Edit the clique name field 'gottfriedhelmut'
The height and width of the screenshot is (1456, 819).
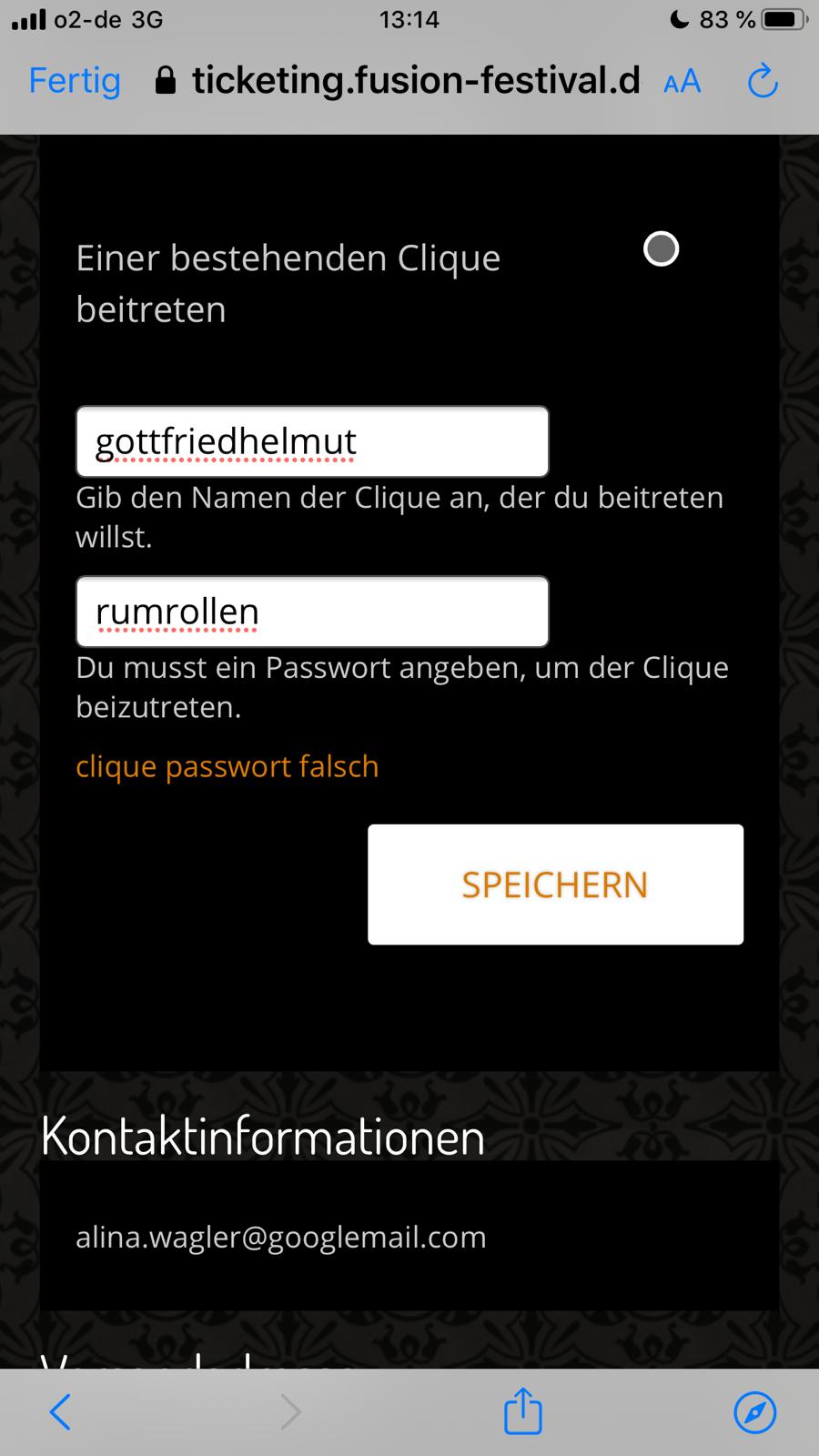pyautogui.click(x=312, y=441)
